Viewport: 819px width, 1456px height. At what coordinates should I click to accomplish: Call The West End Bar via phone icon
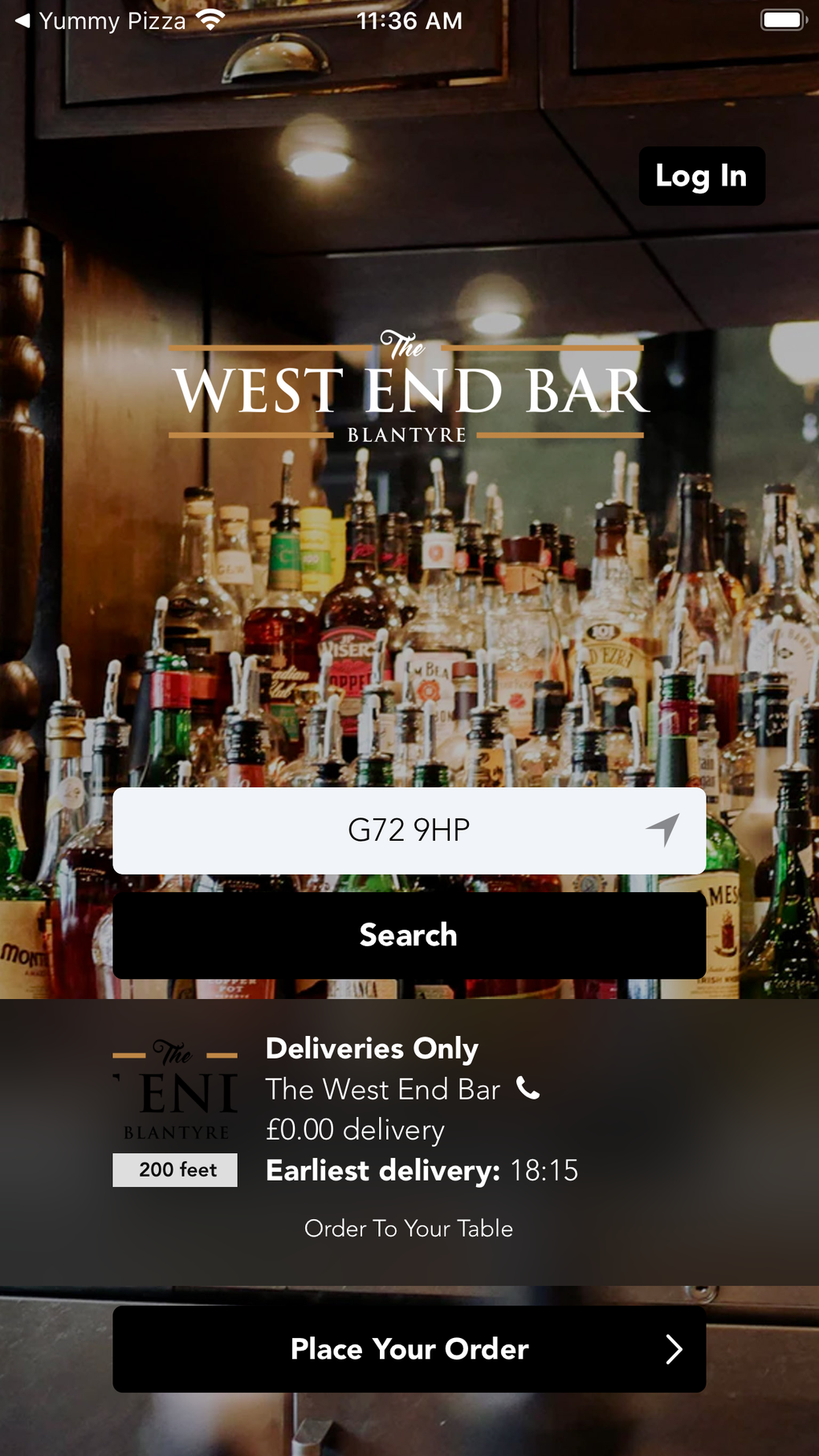(x=528, y=1088)
